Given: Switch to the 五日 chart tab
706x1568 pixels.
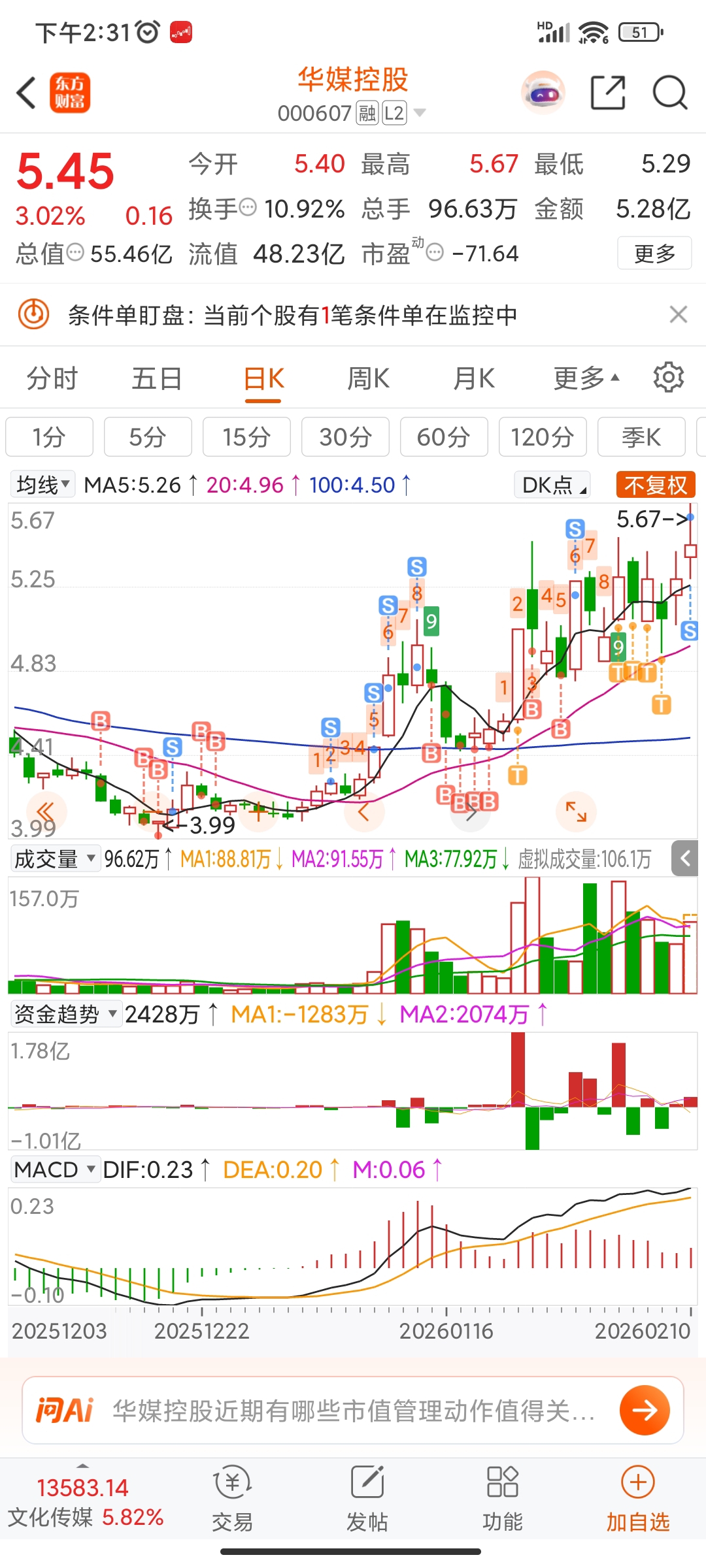Looking at the screenshot, I should (x=156, y=378).
